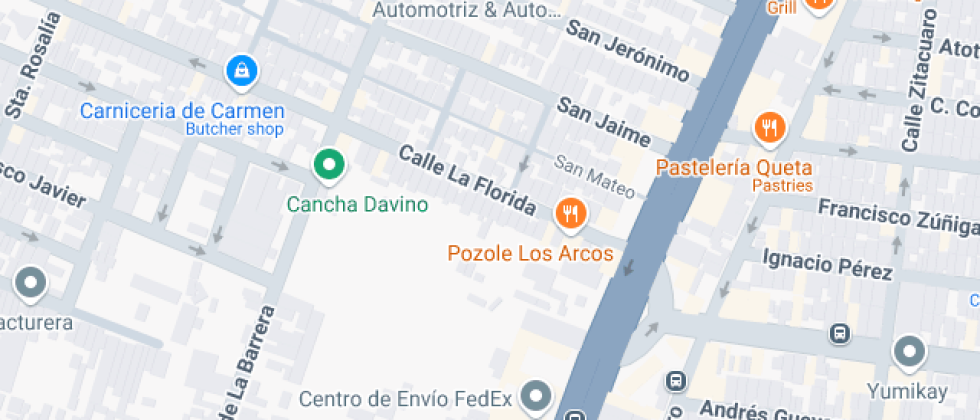
Task: Select the Centro de Envío FedEx pin
Action: coord(540,396)
